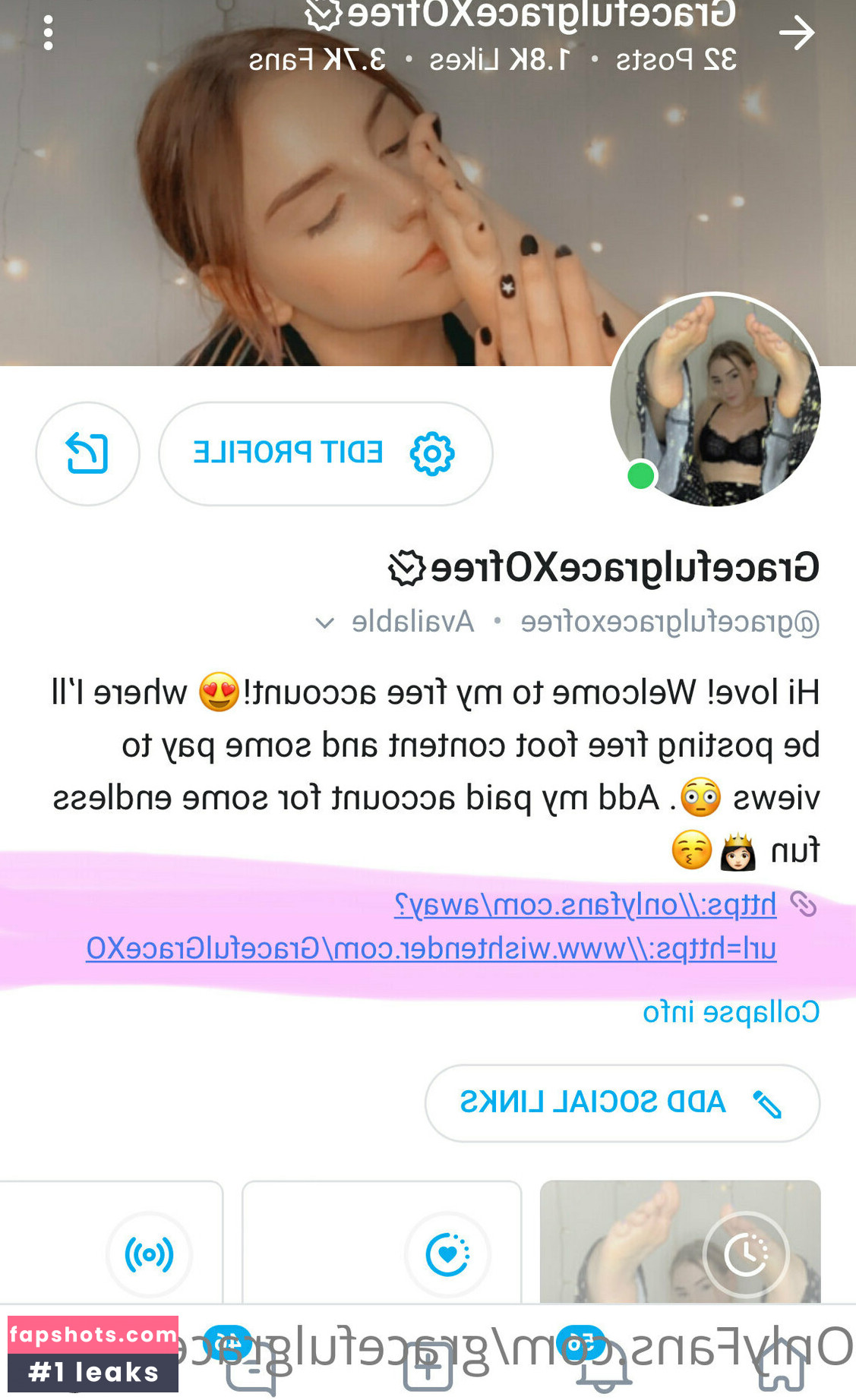Image resolution: width=856 pixels, height=1400 pixels.
Task: Collapse the profile info
Action: coord(731,1012)
